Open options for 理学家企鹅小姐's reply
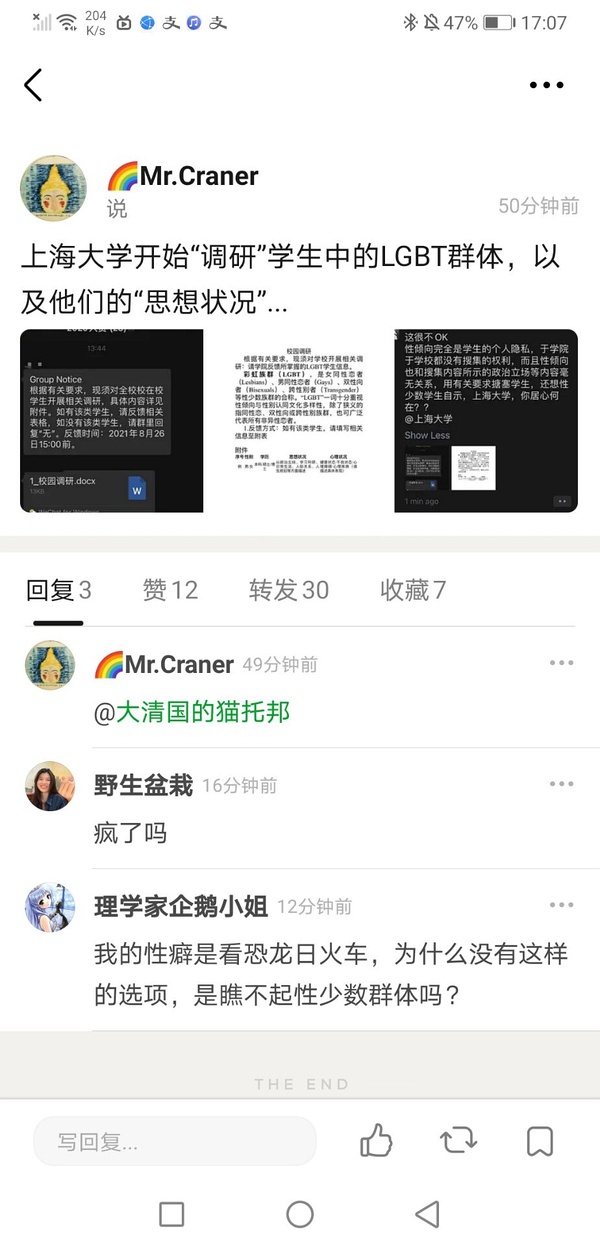The height and width of the screenshot is (1246, 600). tap(561, 906)
